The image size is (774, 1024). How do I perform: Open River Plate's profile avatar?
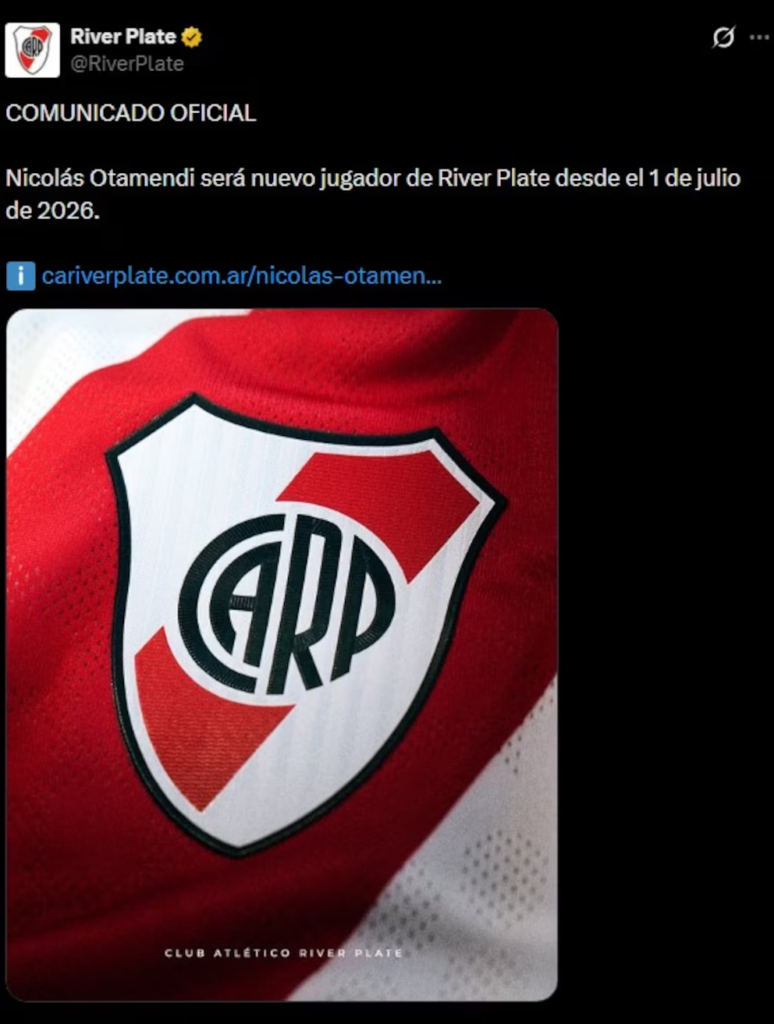33,50
